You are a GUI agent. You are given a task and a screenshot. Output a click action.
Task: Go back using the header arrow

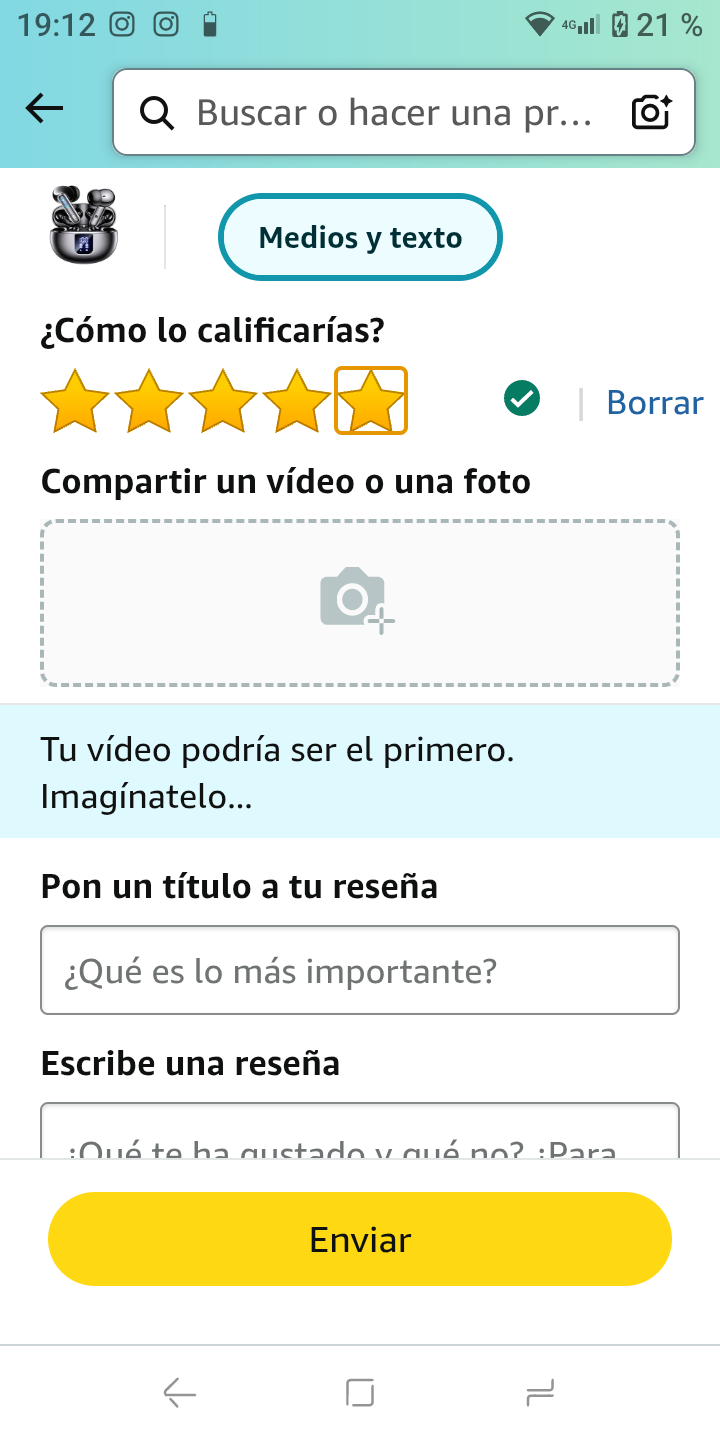[x=45, y=109]
